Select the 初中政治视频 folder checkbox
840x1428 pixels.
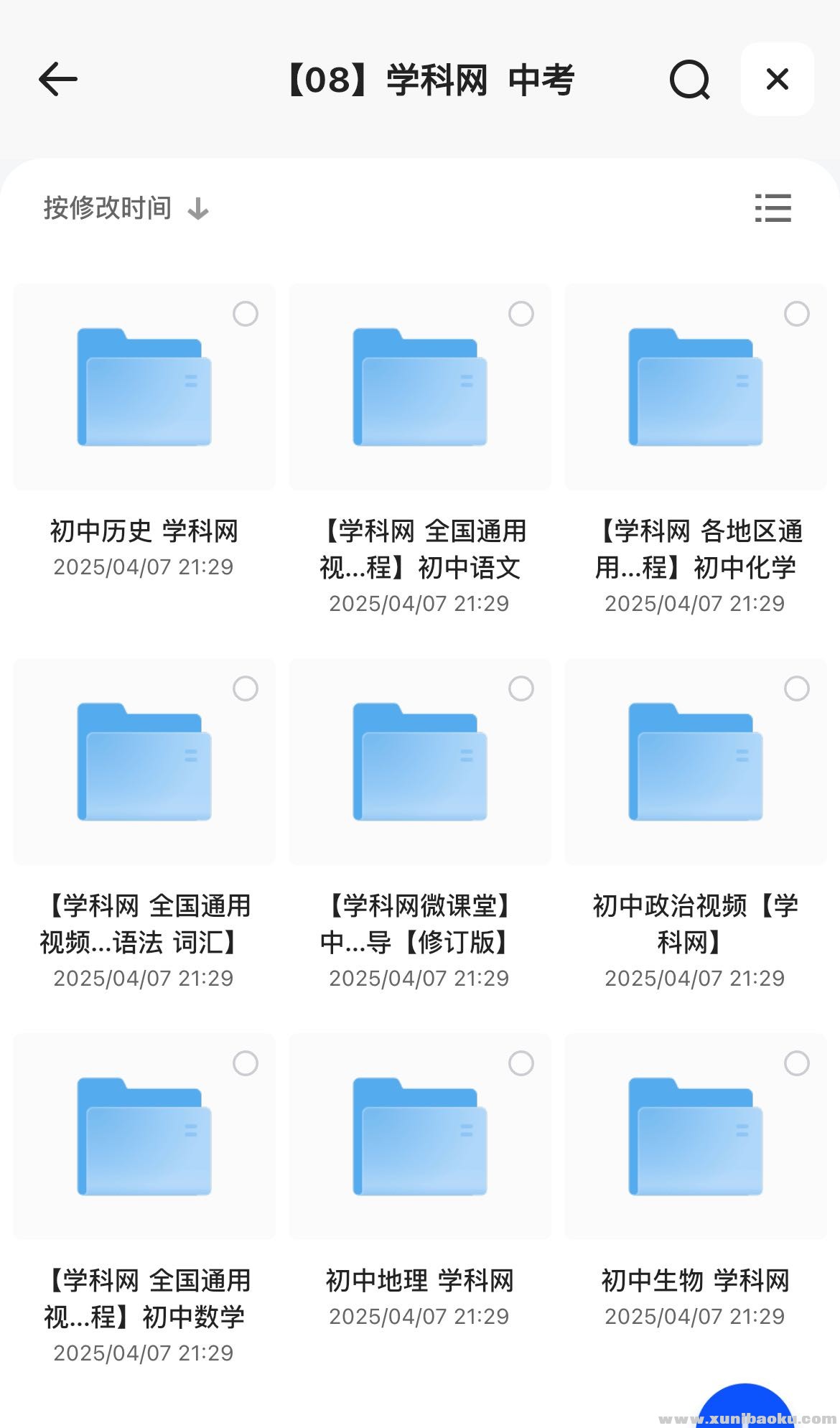pyautogui.click(x=797, y=688)
